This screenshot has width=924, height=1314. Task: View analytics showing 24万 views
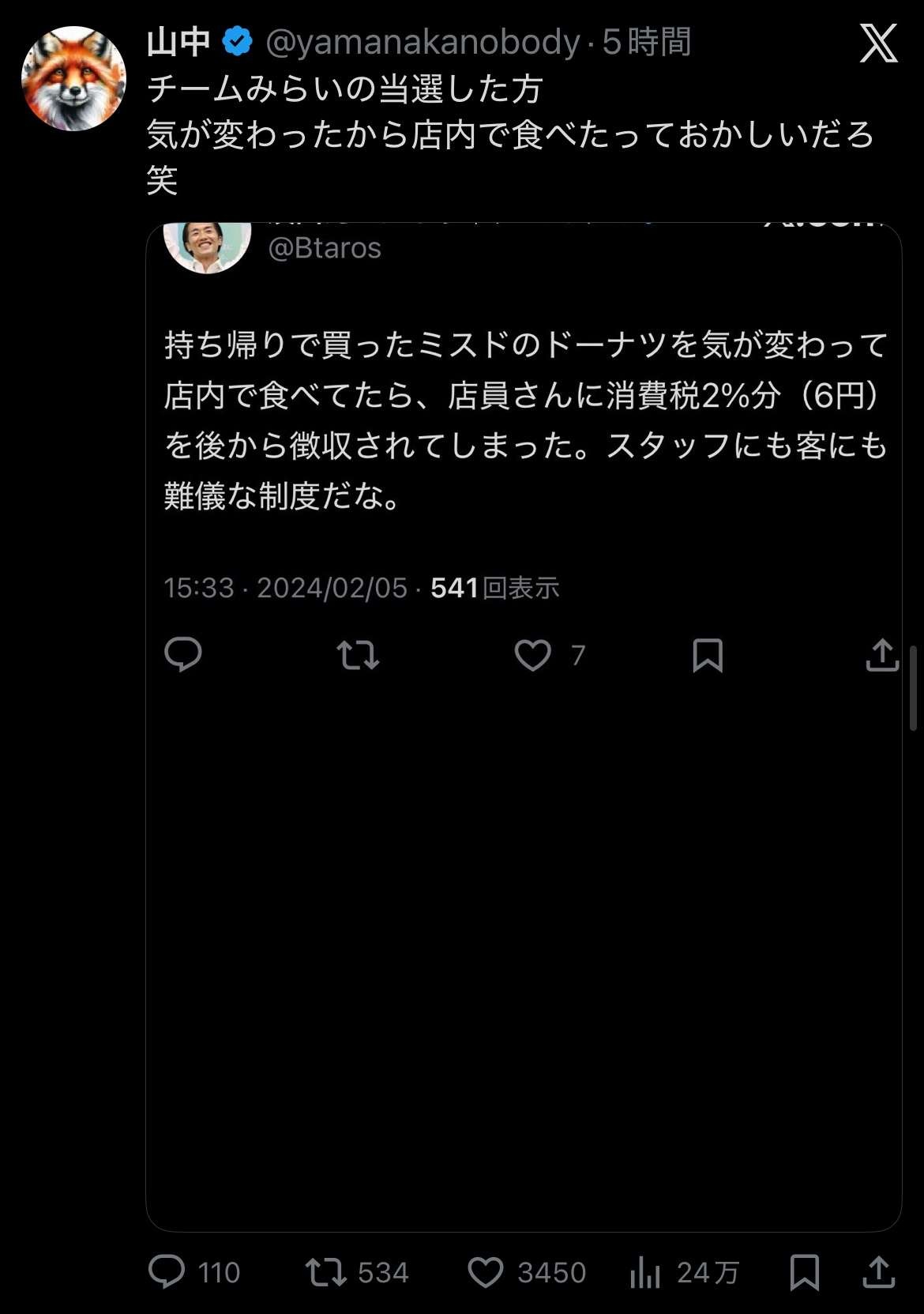646,1272
